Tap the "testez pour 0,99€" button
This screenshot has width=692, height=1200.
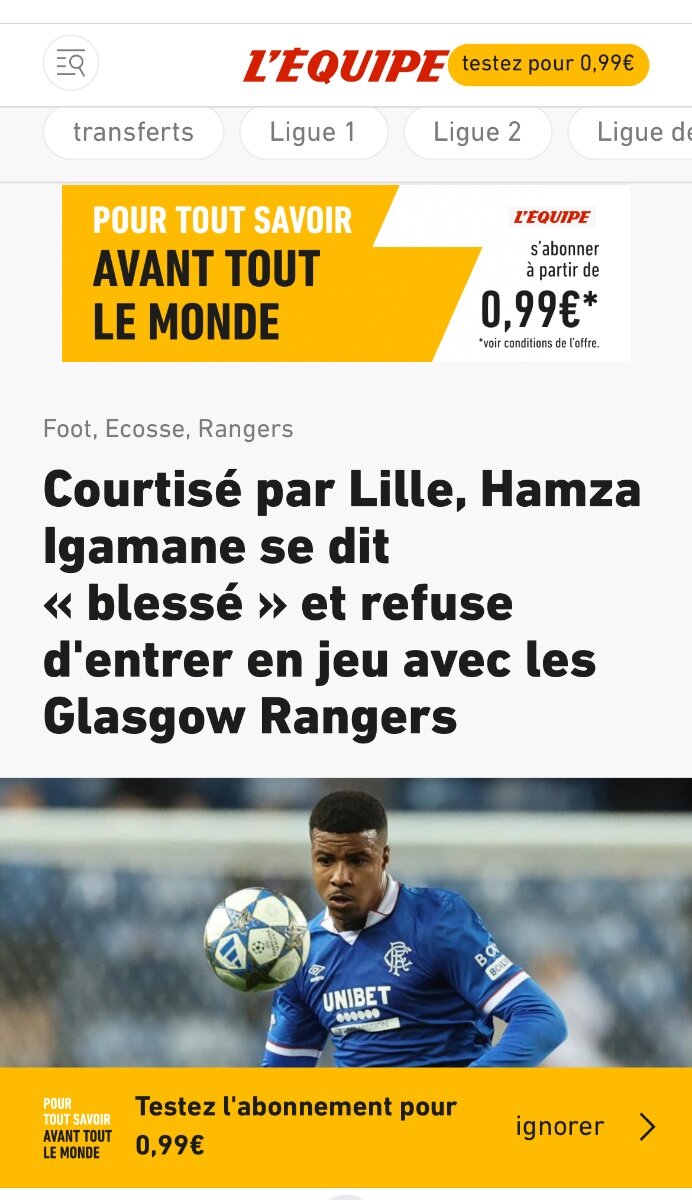click(x=548, y=64)
